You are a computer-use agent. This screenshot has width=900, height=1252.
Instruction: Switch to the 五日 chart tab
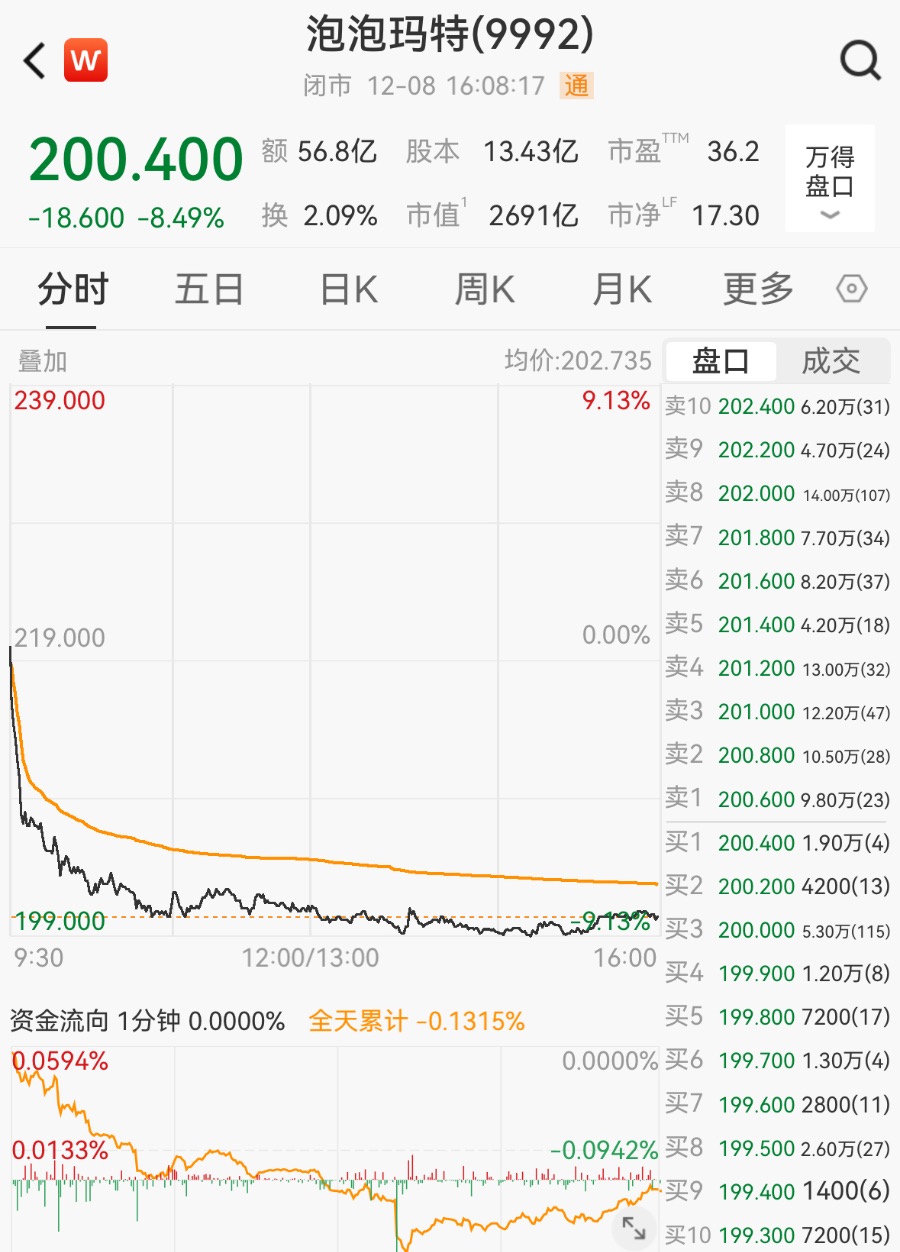click(x=209, y=290)
